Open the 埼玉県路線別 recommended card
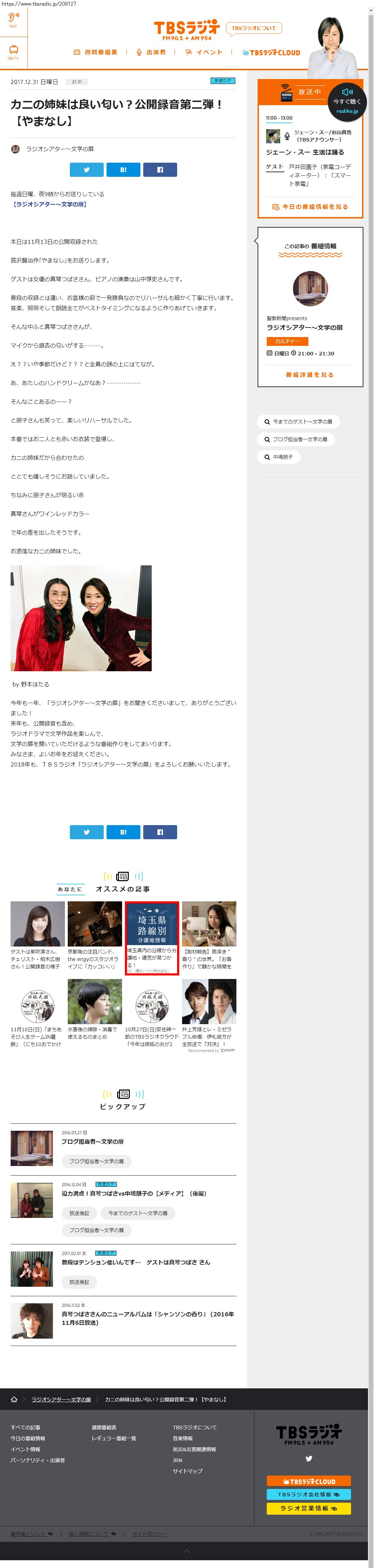The height and width of the screenshot is (1568, 374). tap(151, 937)
